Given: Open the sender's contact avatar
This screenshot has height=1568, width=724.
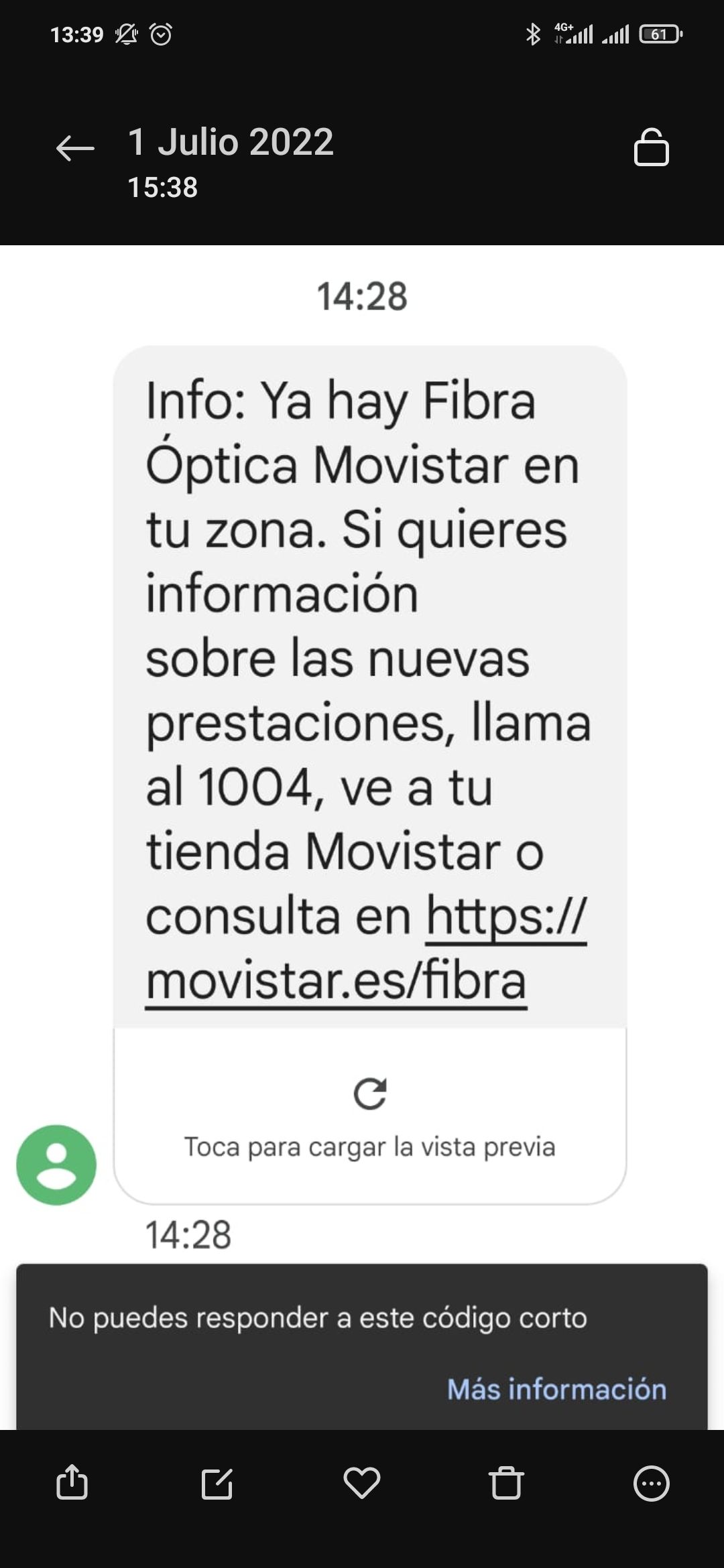Looking at the screenshot, I should [x=56, y=1165].
